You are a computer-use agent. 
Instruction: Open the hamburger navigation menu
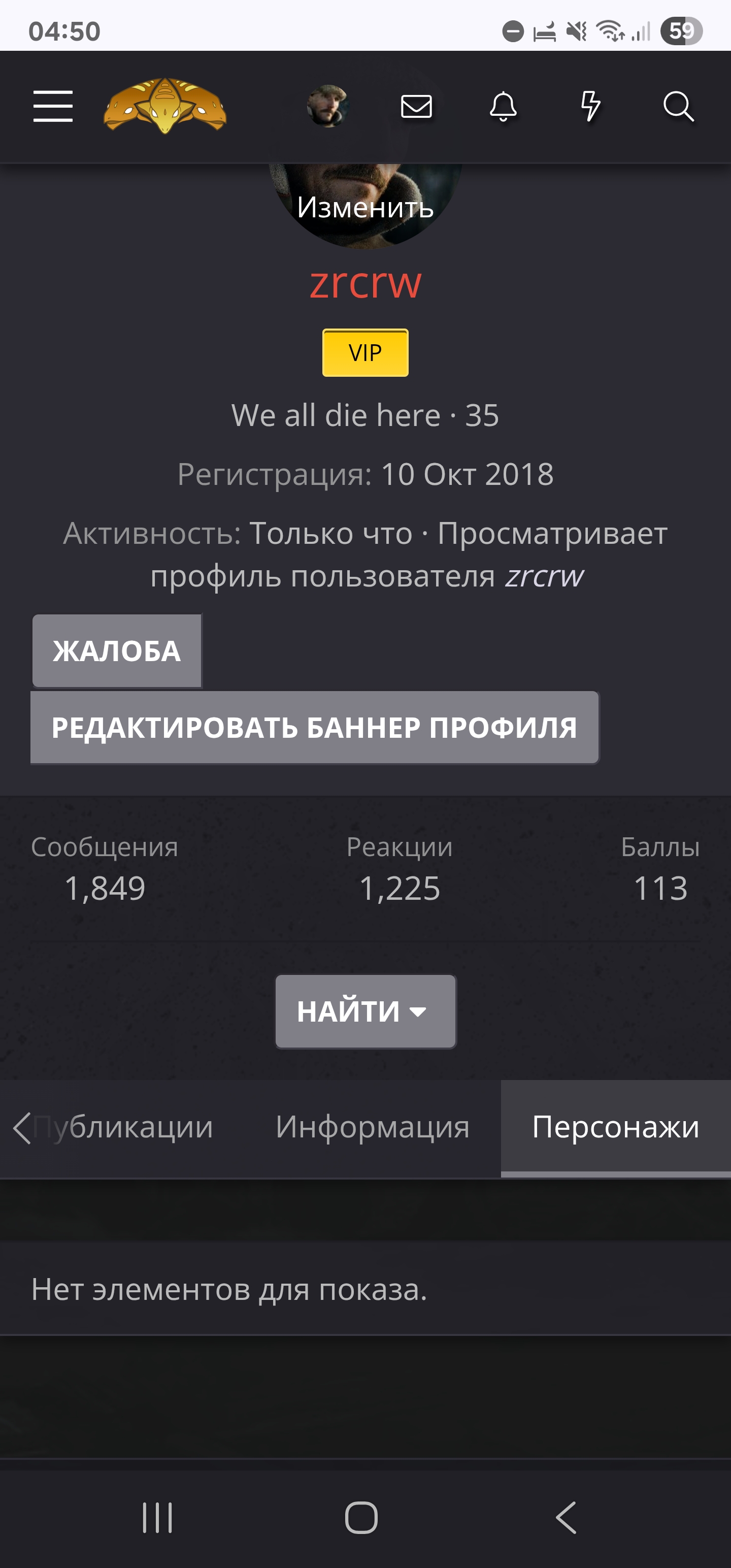coord(53,107)
